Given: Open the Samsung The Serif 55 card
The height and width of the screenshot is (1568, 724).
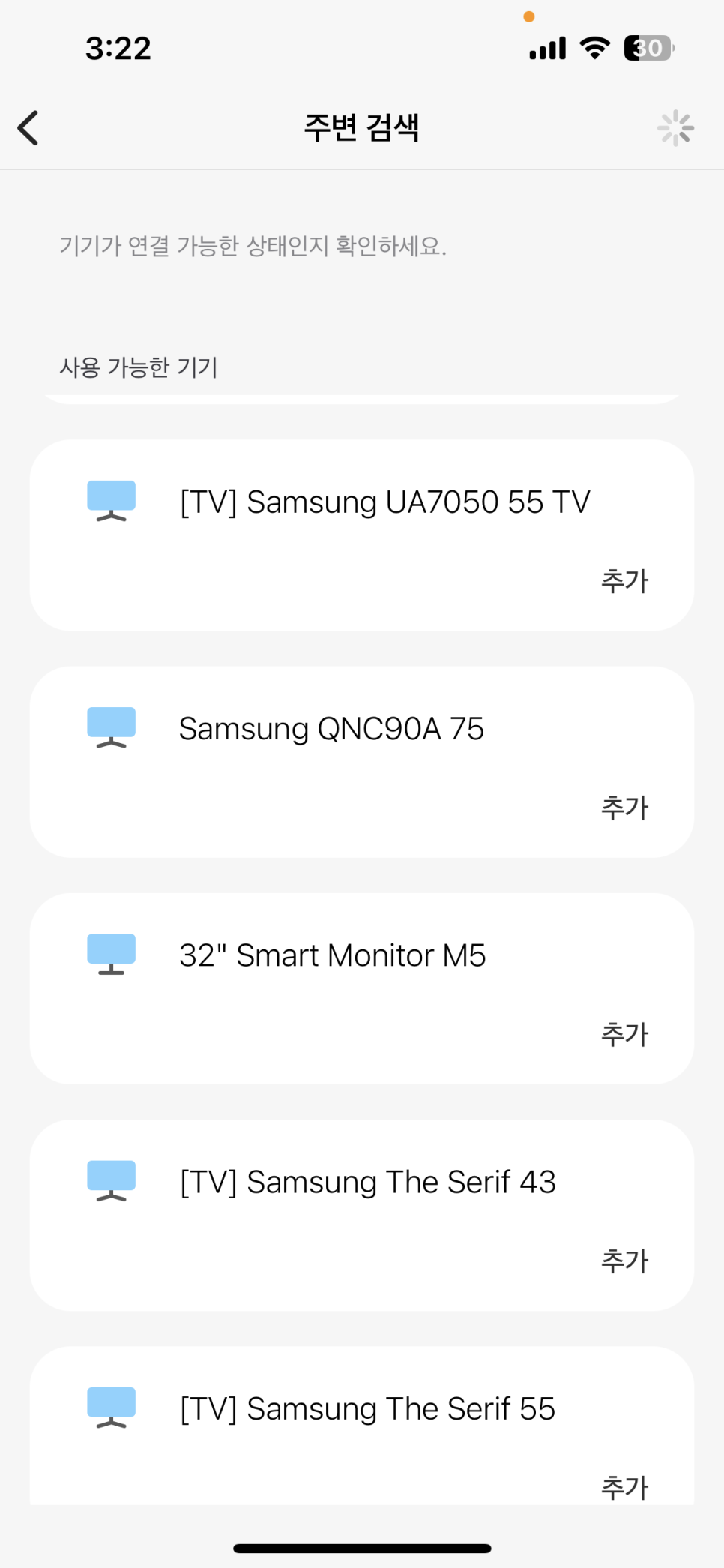Looking at the screenshot, I should click(362, 1426).
